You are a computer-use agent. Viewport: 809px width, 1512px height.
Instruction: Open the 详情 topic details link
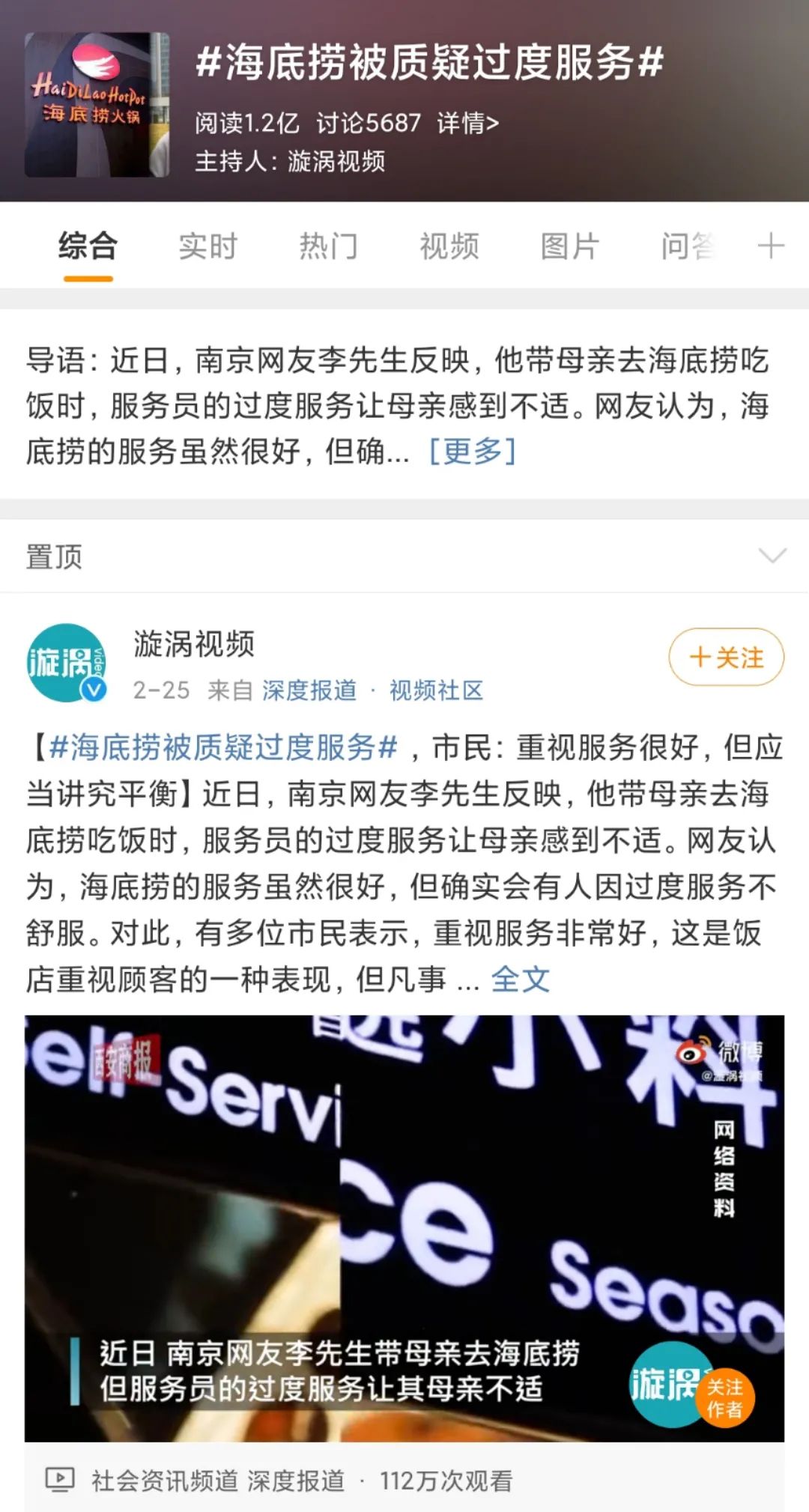[x=467, y=123]
